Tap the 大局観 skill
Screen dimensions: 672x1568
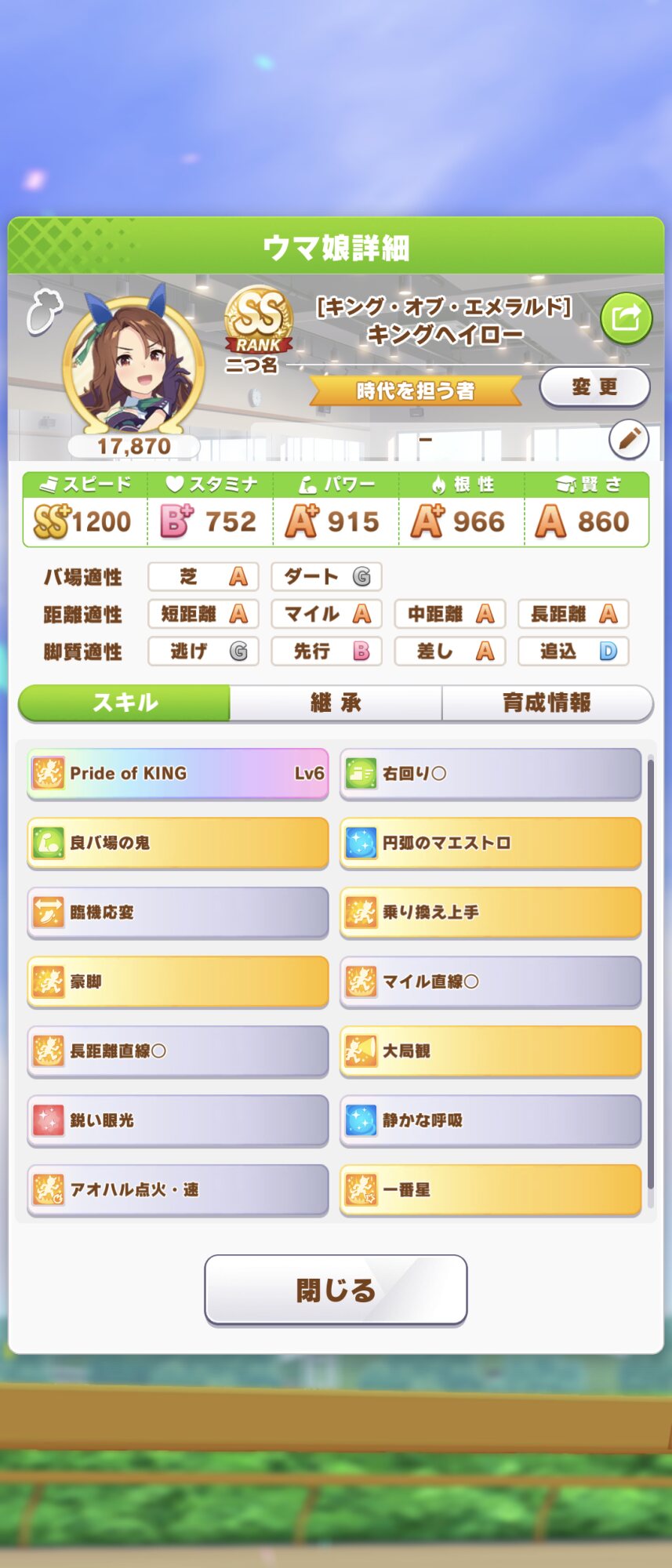pos(490,1051)
